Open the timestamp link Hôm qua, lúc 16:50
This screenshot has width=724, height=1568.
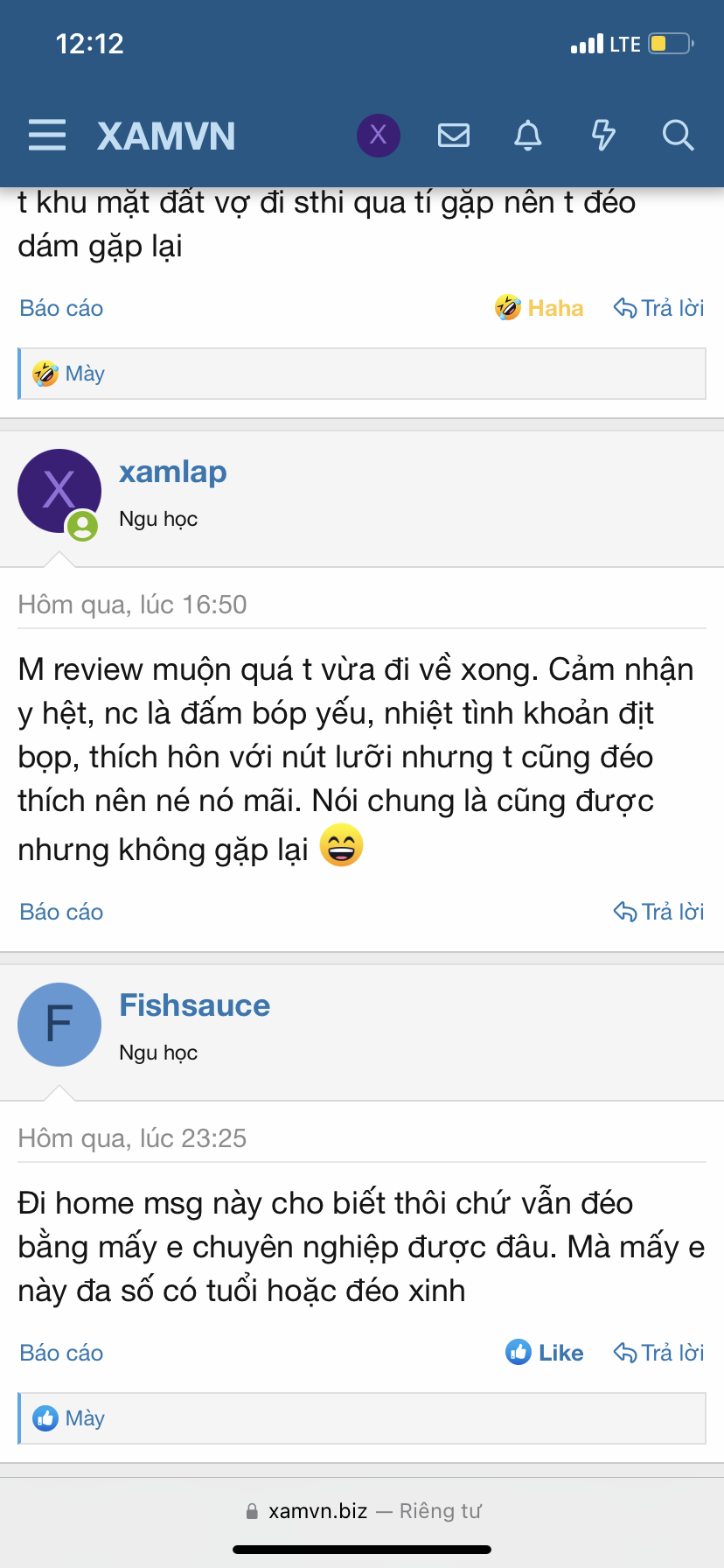tap(132, 605)
